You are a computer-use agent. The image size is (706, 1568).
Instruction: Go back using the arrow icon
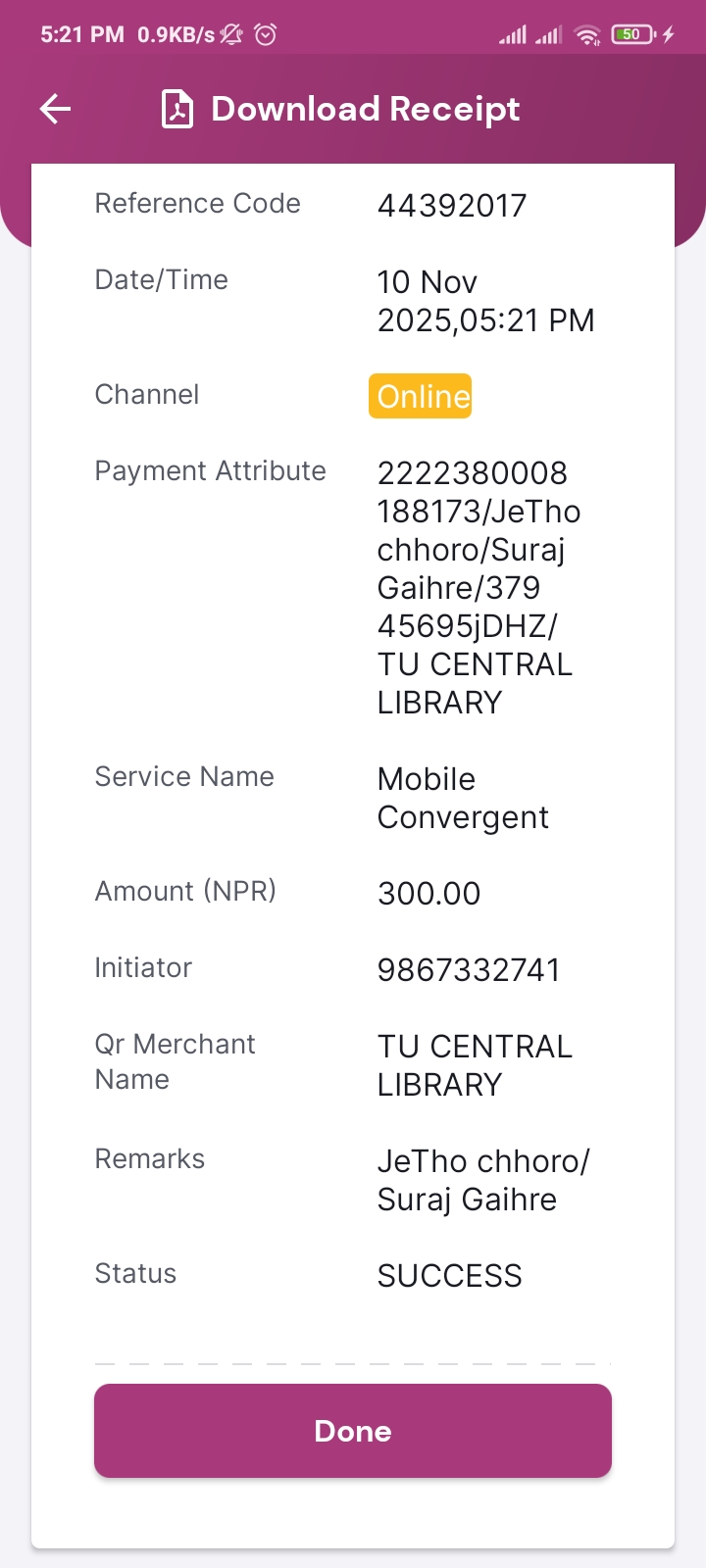point(56,109)
